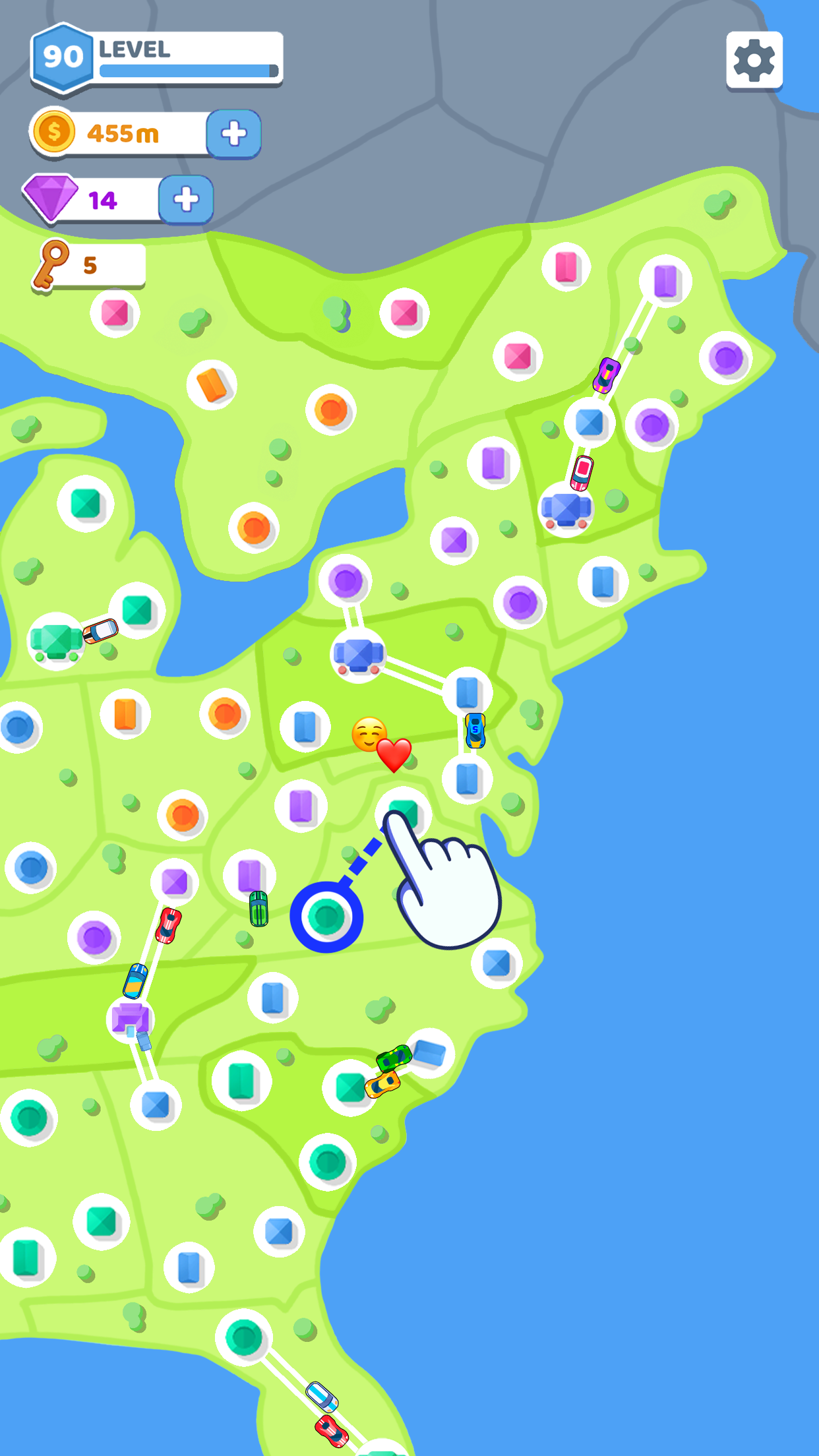Open the settings gear menu
Image resolution: width=819 pixels, height=1456 pixels.
[x=754, y=59]
